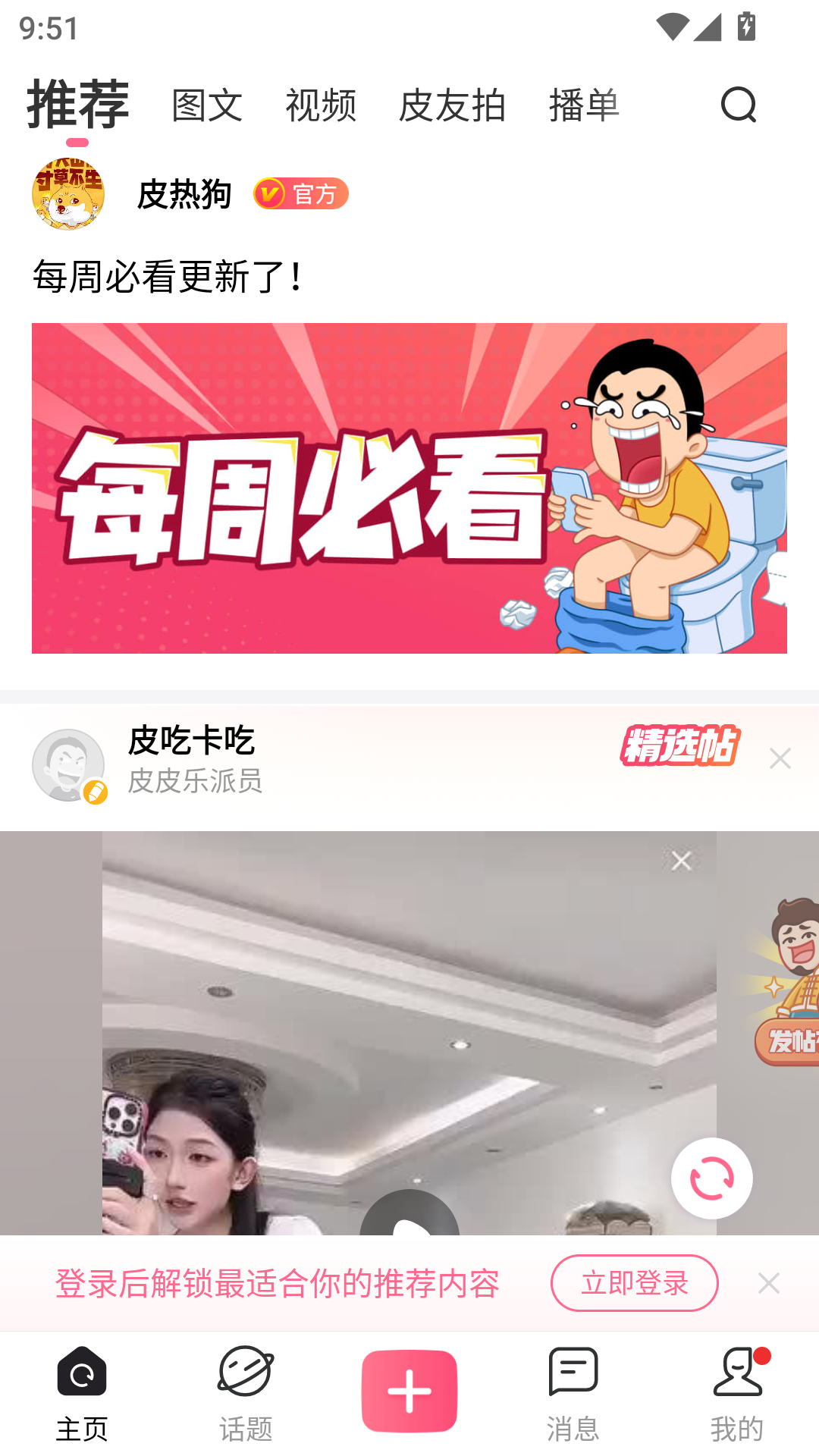This screenshot has height=1456, width=819.
Task: Tap the official 官方 verification badge
Action: 300,193
